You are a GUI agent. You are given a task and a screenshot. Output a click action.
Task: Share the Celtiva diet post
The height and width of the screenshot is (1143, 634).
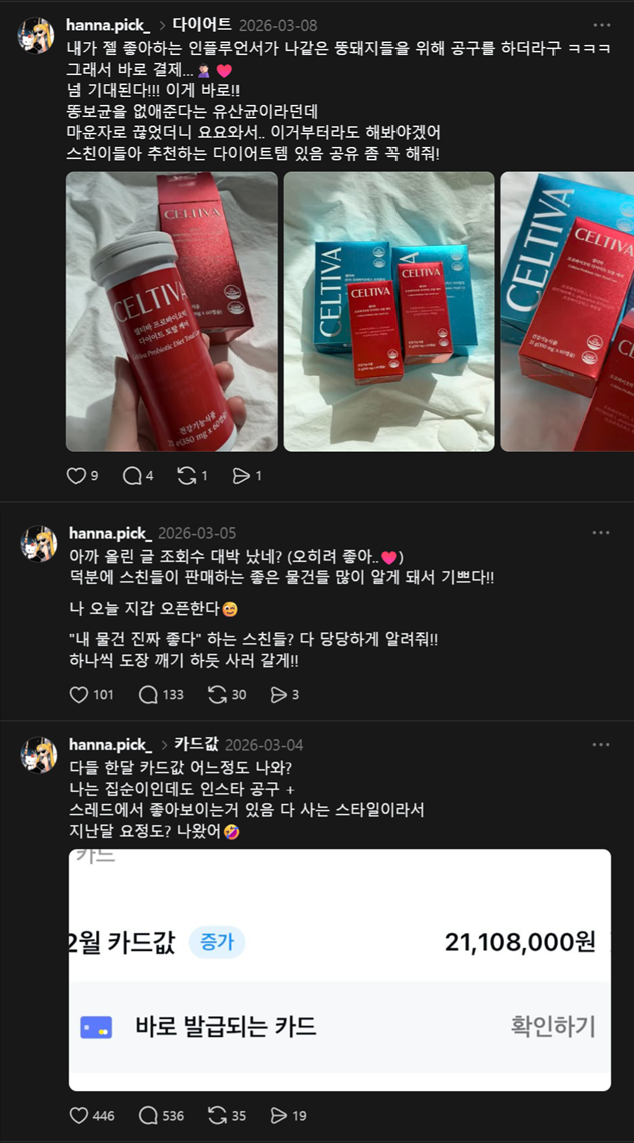pos(241,476)
